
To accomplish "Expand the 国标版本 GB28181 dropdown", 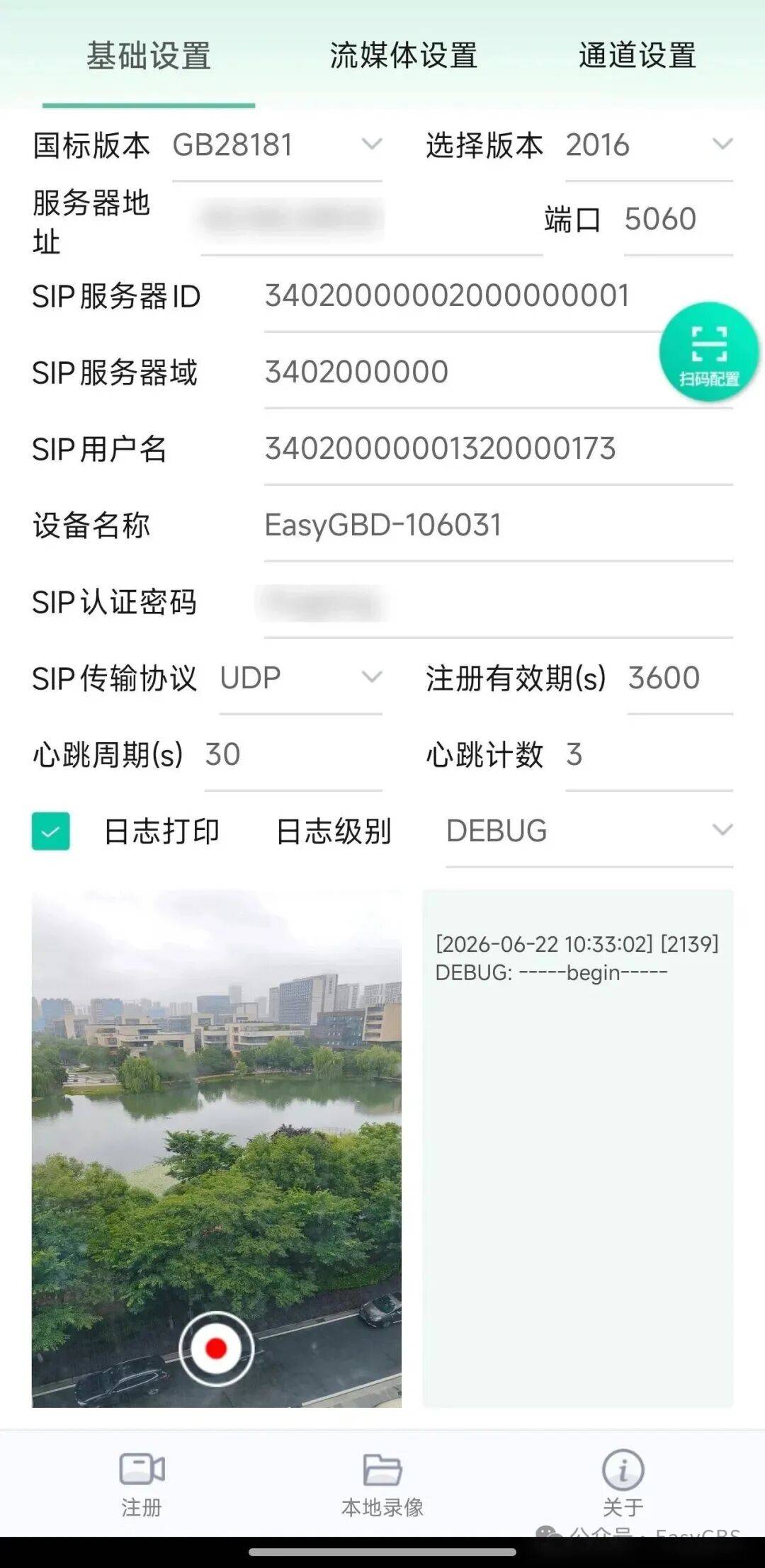I will 277,145.
